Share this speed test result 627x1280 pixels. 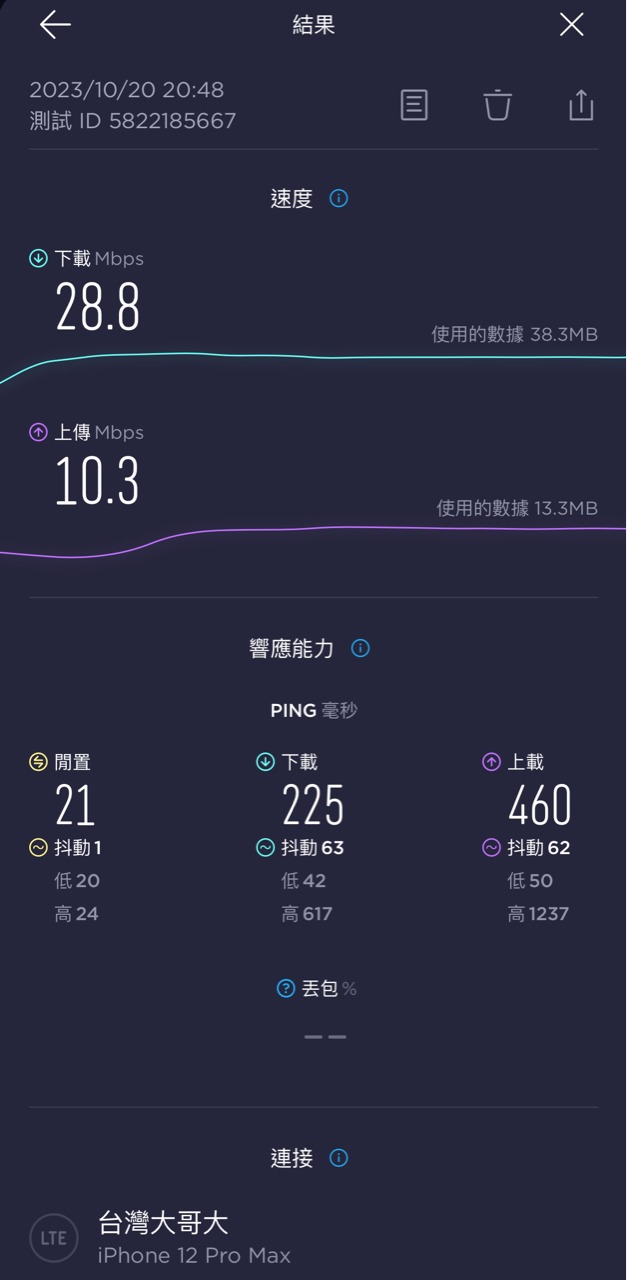[x=581, y=105]
